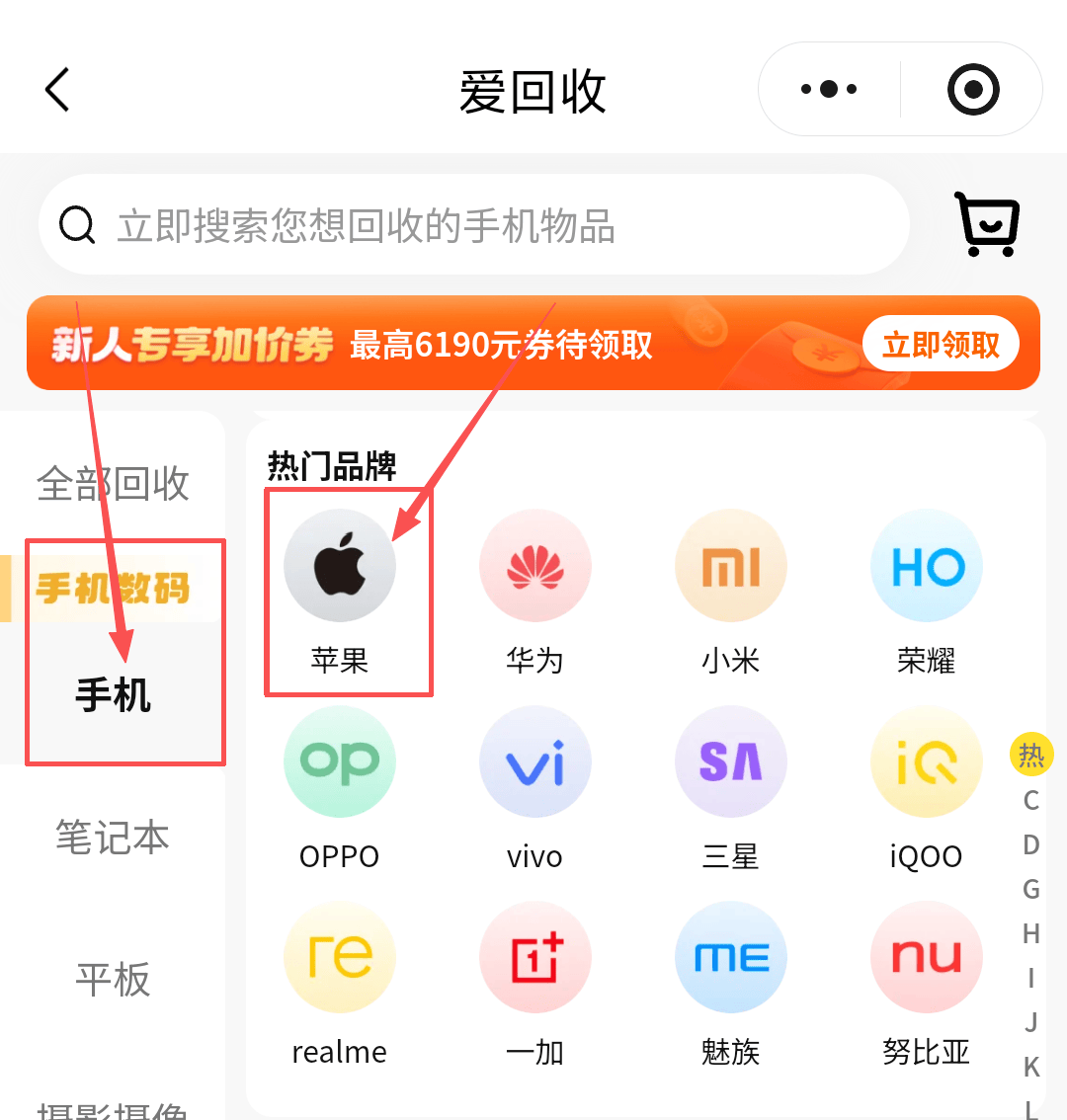This screenshot has width=1067, height=1120.
Task: Select the 手机 category
Action: pos(113,695)
